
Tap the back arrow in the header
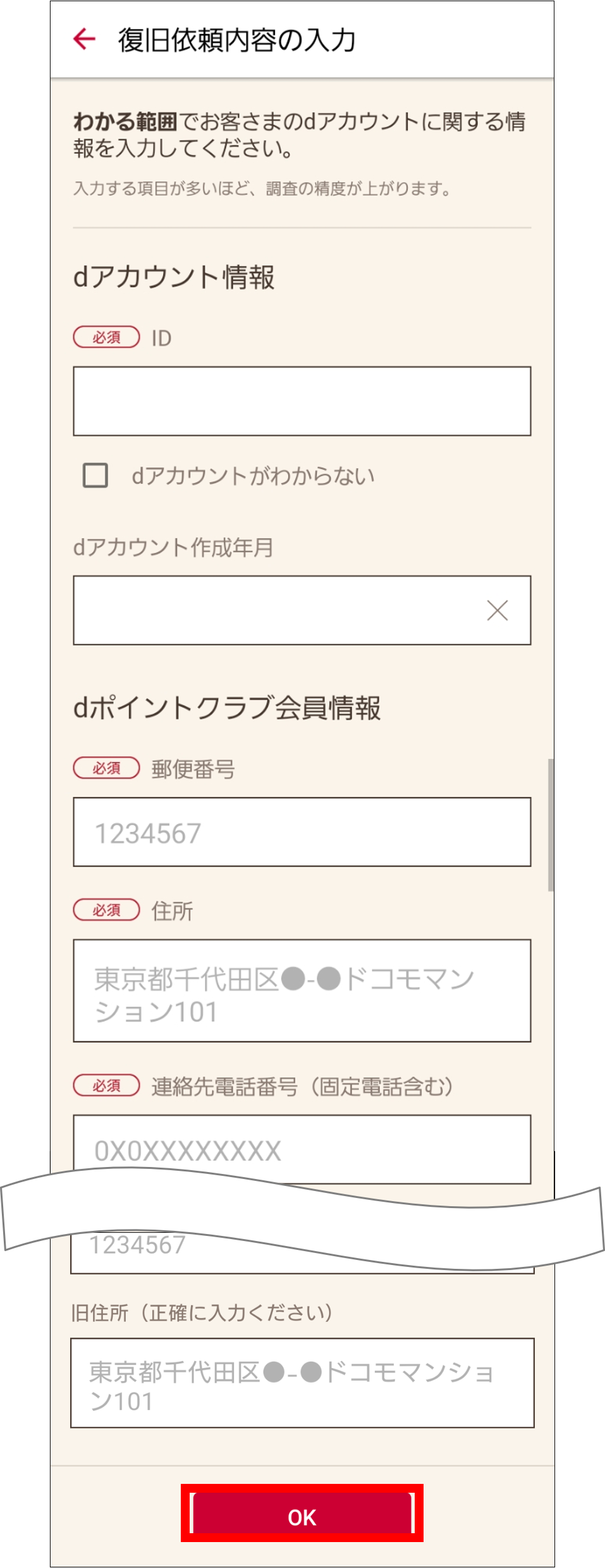pos(82,40)
